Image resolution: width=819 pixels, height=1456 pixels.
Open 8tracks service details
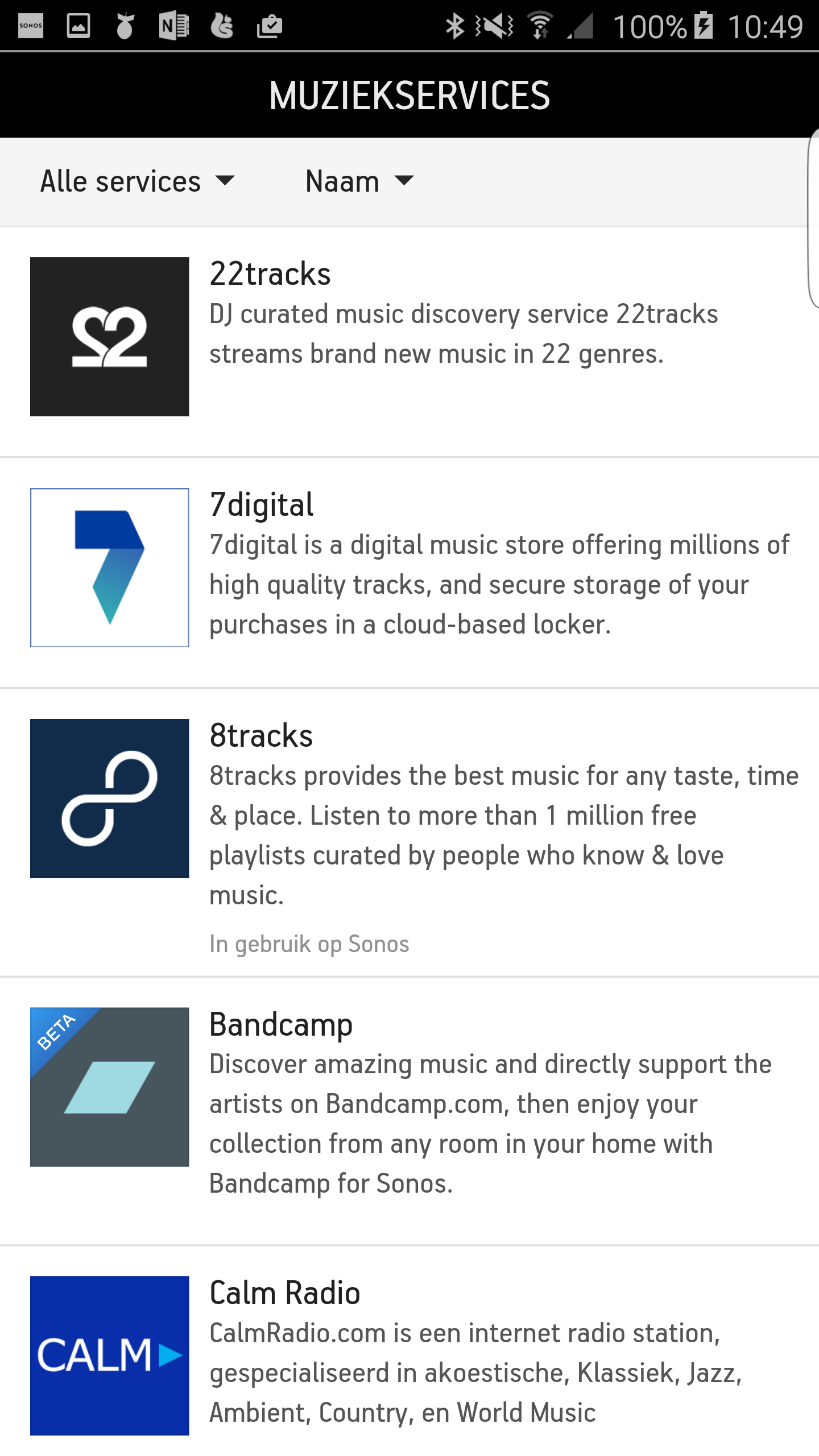[409, 833]
